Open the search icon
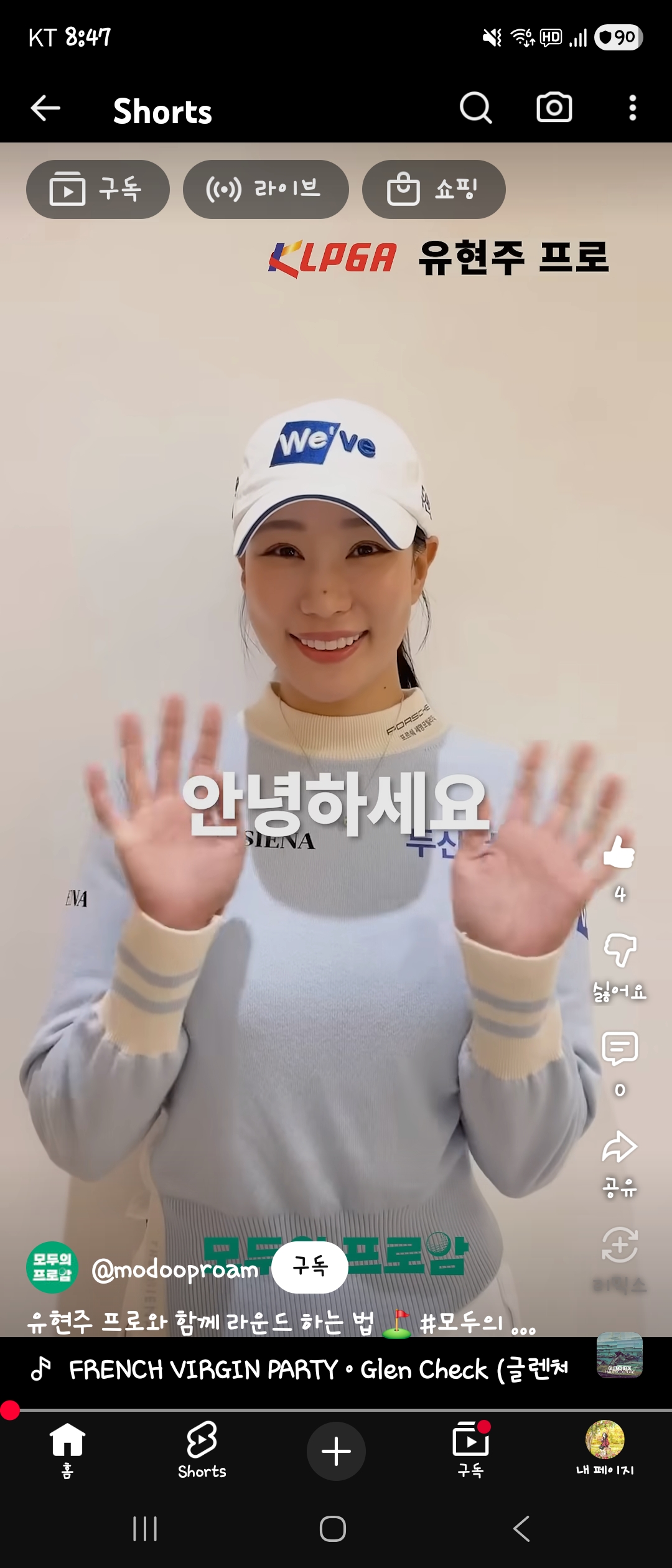The image size is (672, 1568). coord(475,109)
